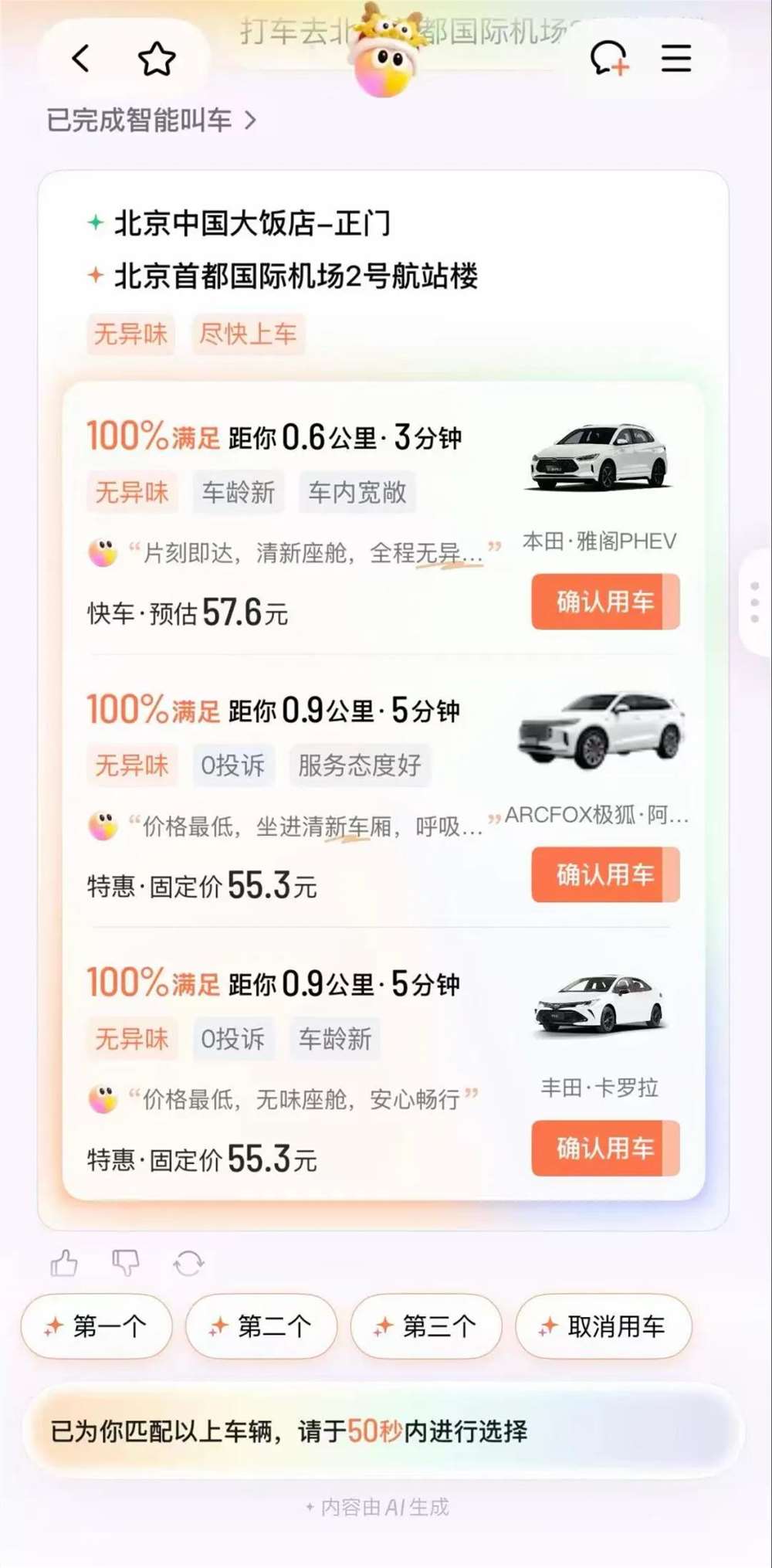Image resolution: width=772 pixels, height=1568 pixels.
Task: Expand the truncated ARCFOX 极狐 car name
Action: (x=594, y=815)
